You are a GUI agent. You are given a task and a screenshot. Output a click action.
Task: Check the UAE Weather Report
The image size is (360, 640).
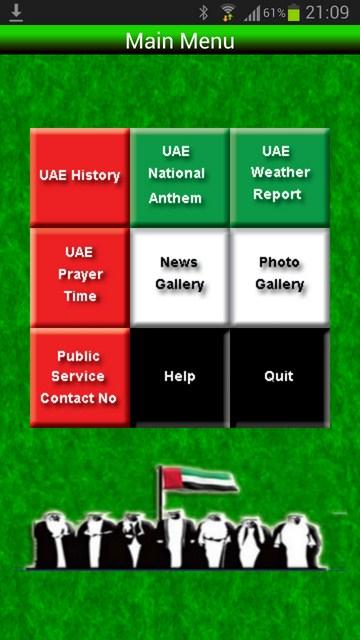pyautogui.click(x=280, y=177)
